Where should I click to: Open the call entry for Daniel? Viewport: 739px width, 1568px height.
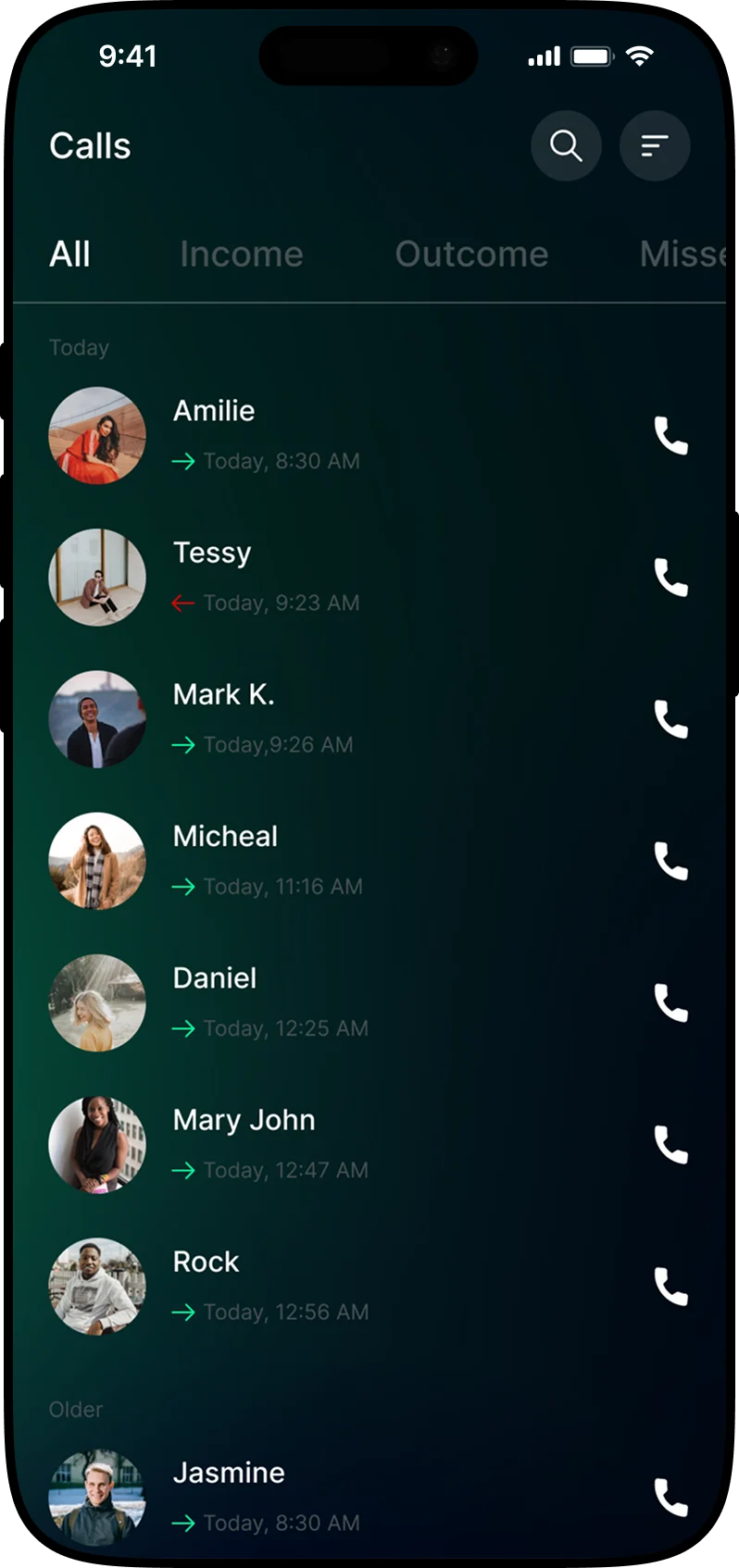(369, 1002)
